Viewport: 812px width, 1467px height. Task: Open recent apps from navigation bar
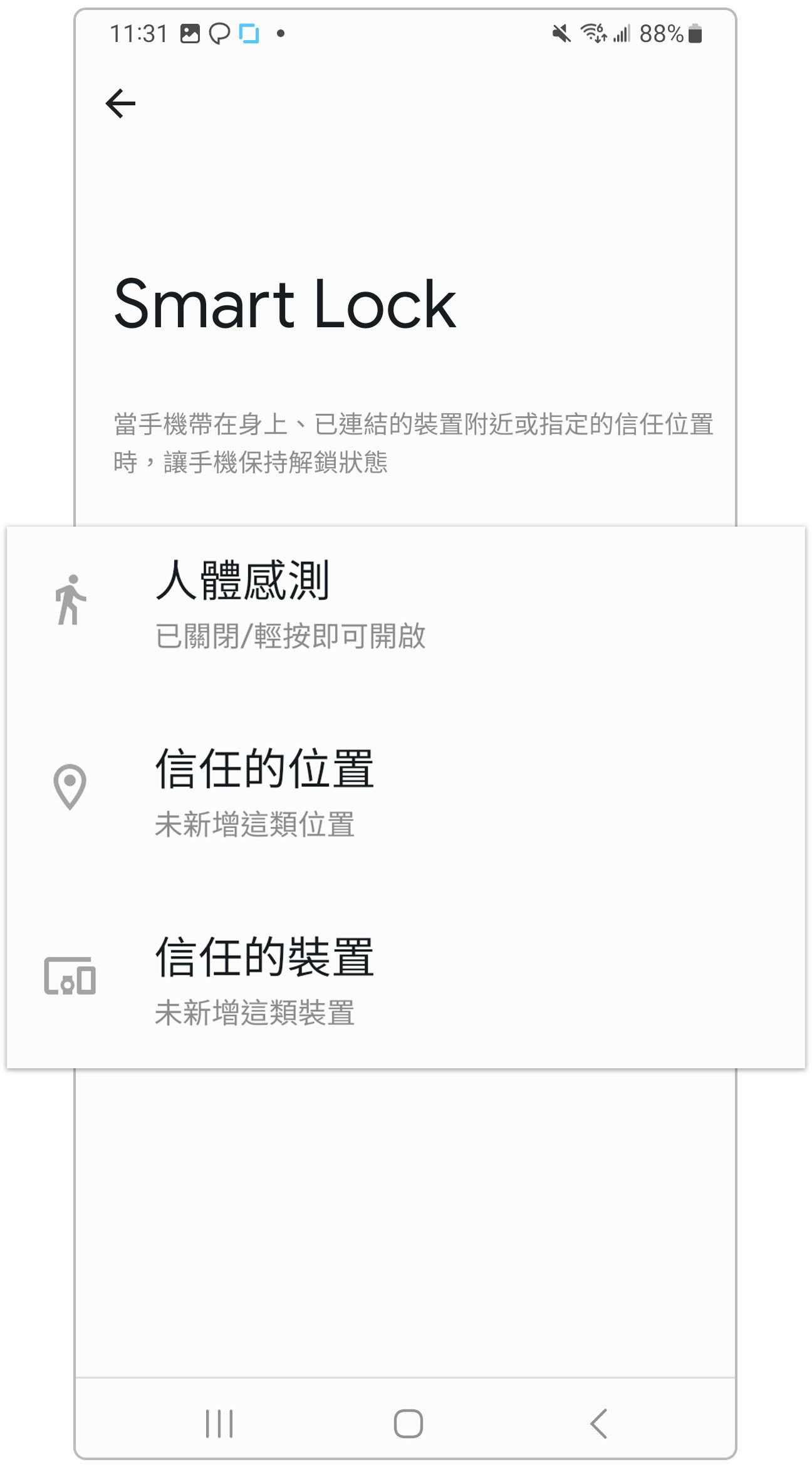coord(219,1423)
